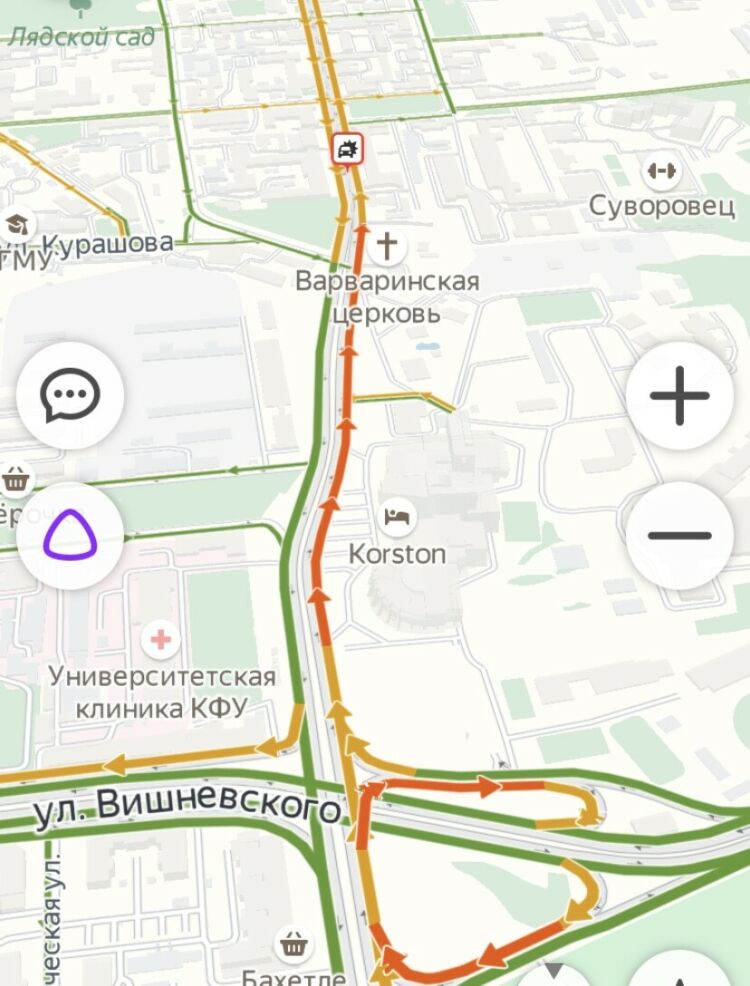Select the Бахетле shop marker
750x986 pixels.
coord(293,942)
